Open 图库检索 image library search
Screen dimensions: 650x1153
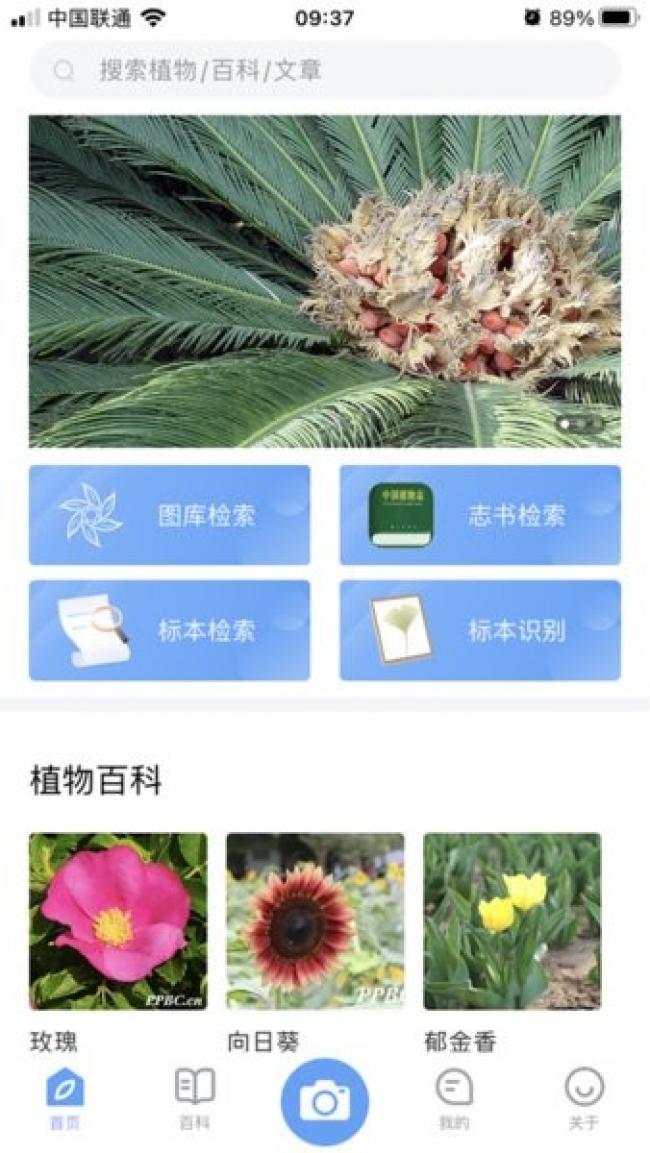(170, 515)
